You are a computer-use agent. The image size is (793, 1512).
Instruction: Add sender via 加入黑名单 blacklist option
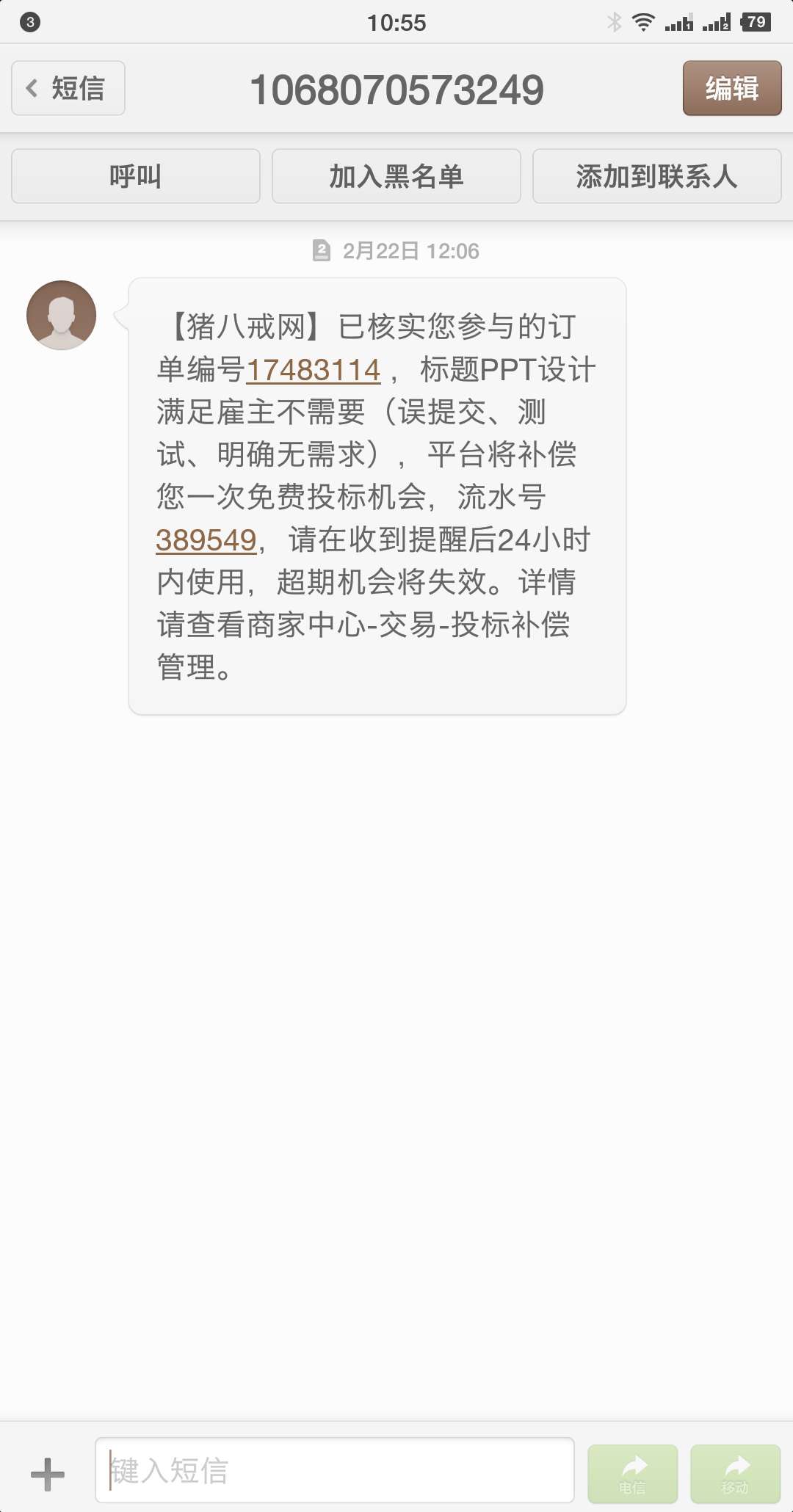(396, 176)
